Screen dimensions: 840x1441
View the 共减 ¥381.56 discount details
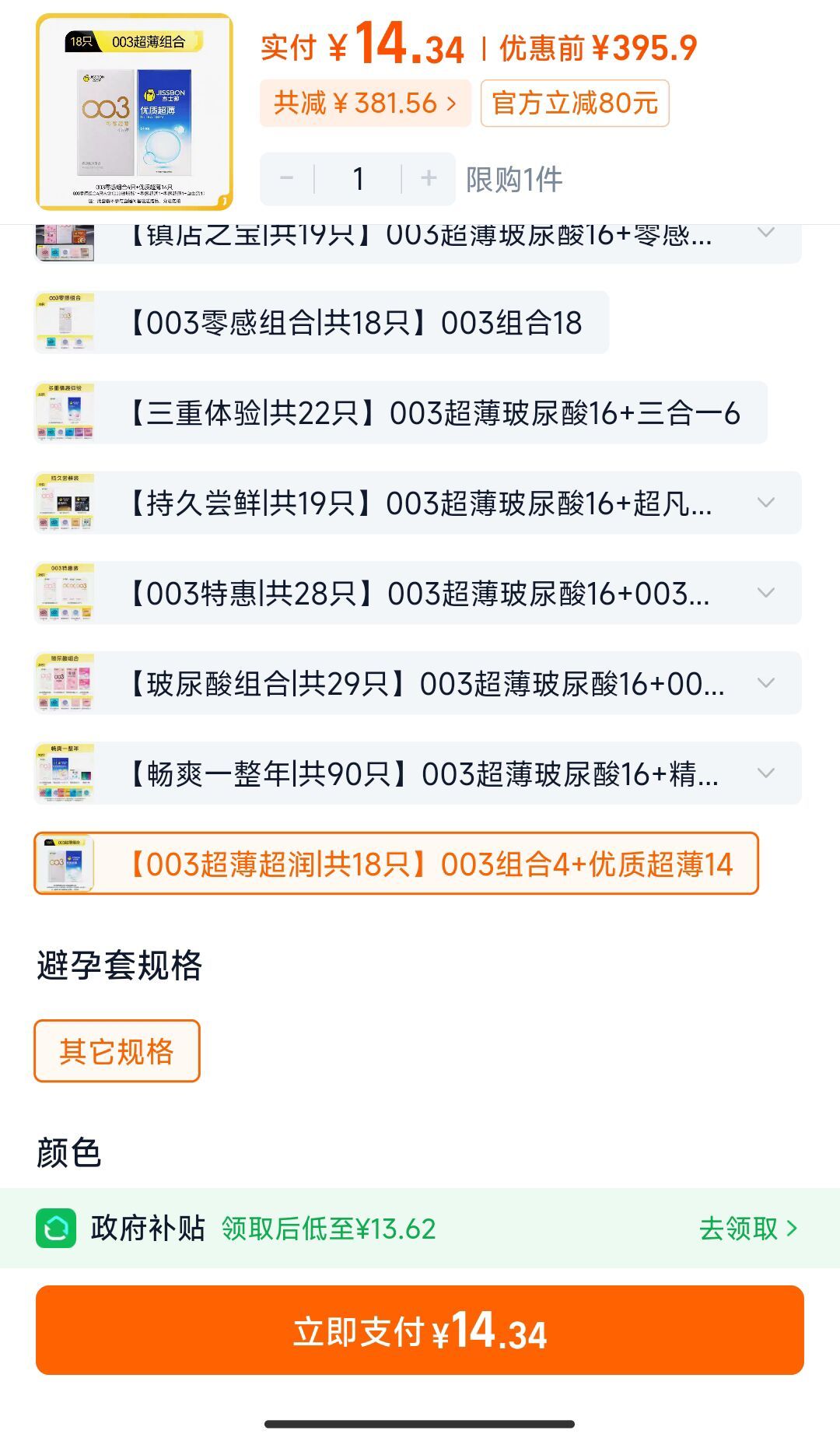pos(366,103)
